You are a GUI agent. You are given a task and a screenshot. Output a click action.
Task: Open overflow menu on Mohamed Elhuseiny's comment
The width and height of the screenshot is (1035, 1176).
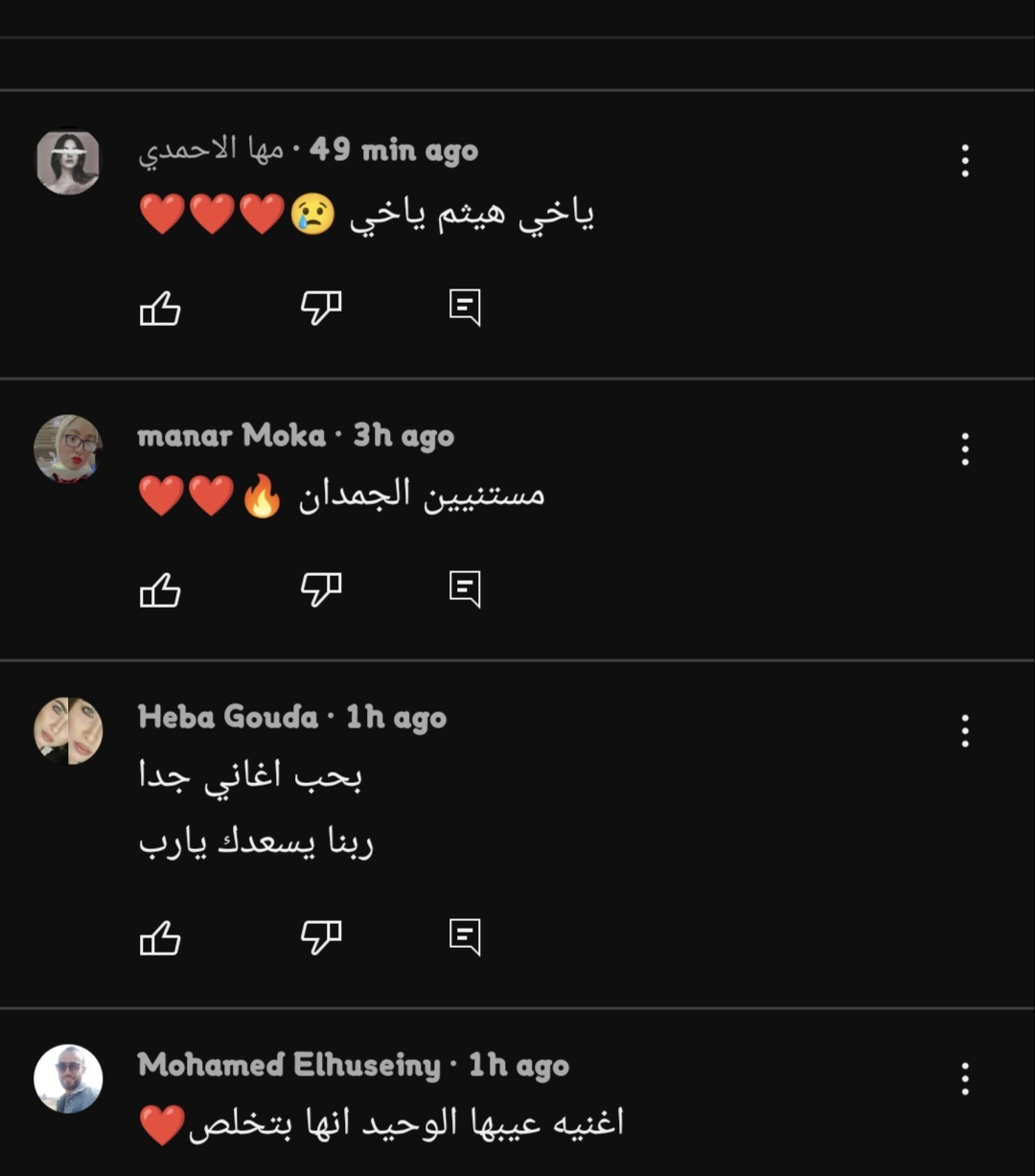point(965,1079)
